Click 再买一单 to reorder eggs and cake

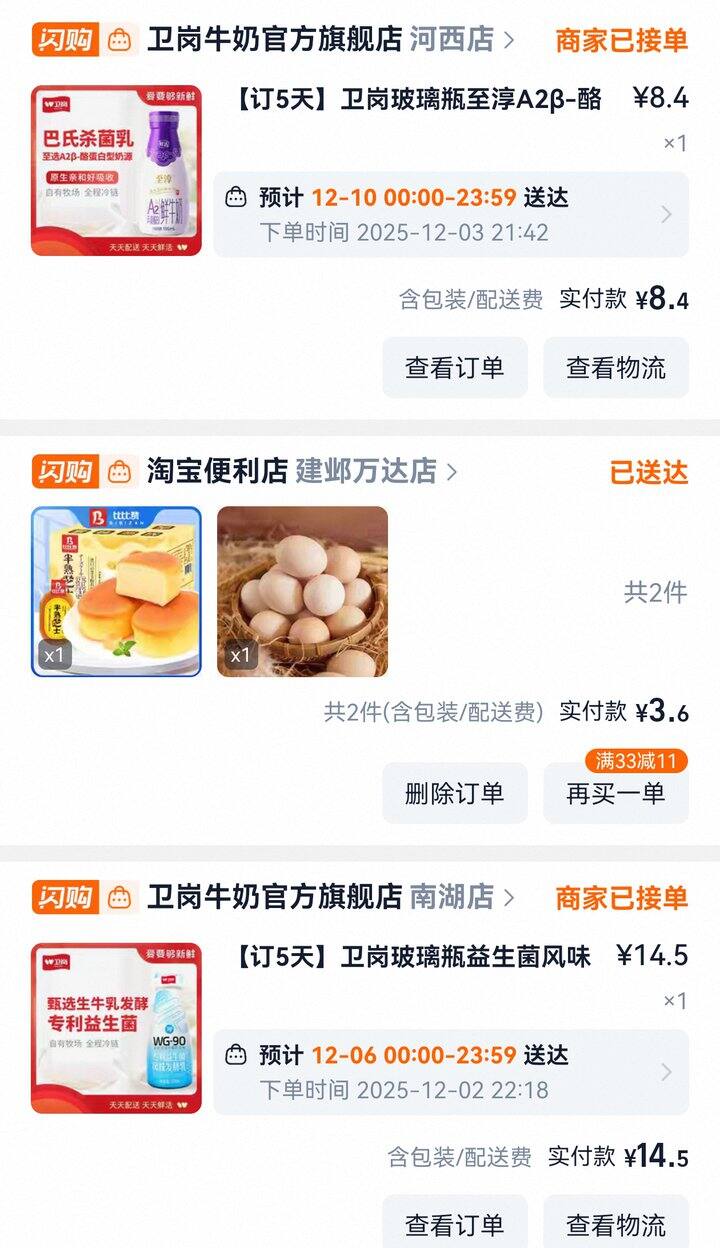click(x=615, y=793)
